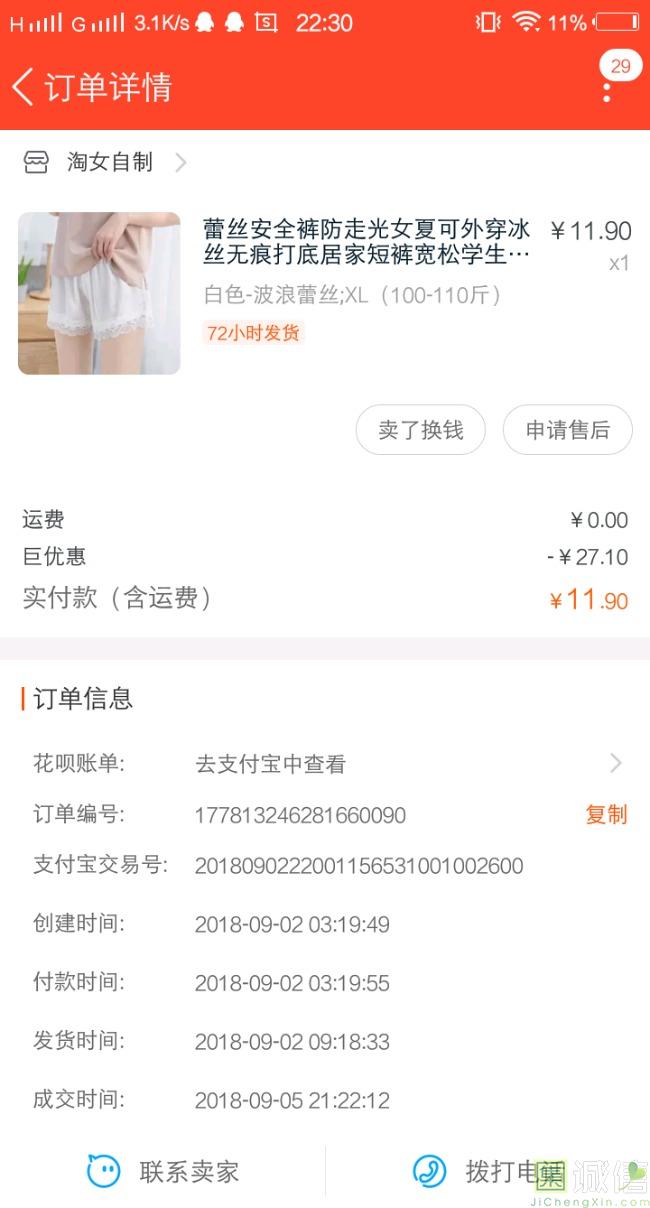This screenshot has height=1208, width=650.
Task: Go back from order details
Action: click(24, 87)
